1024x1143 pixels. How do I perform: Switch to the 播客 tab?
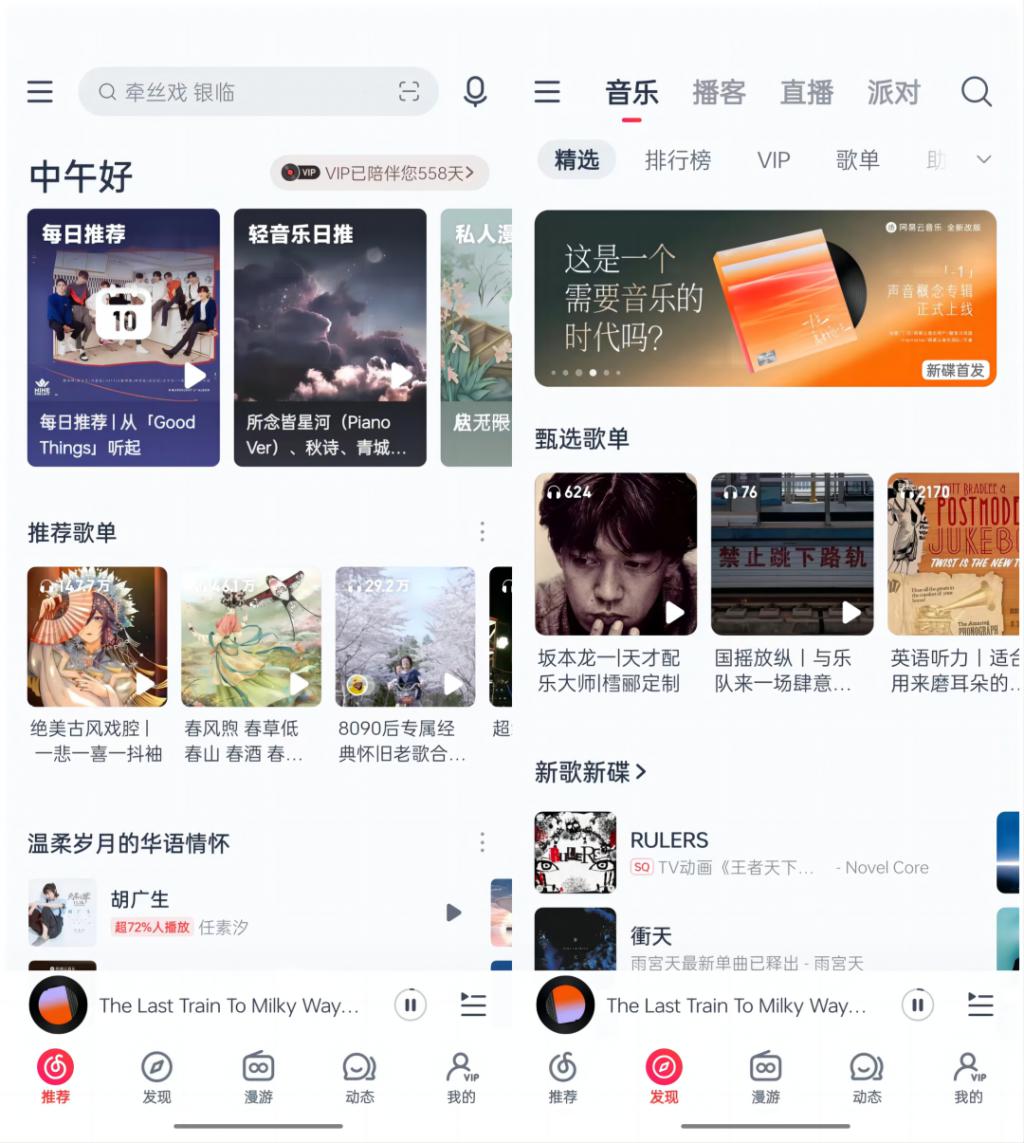coord(718,93)
